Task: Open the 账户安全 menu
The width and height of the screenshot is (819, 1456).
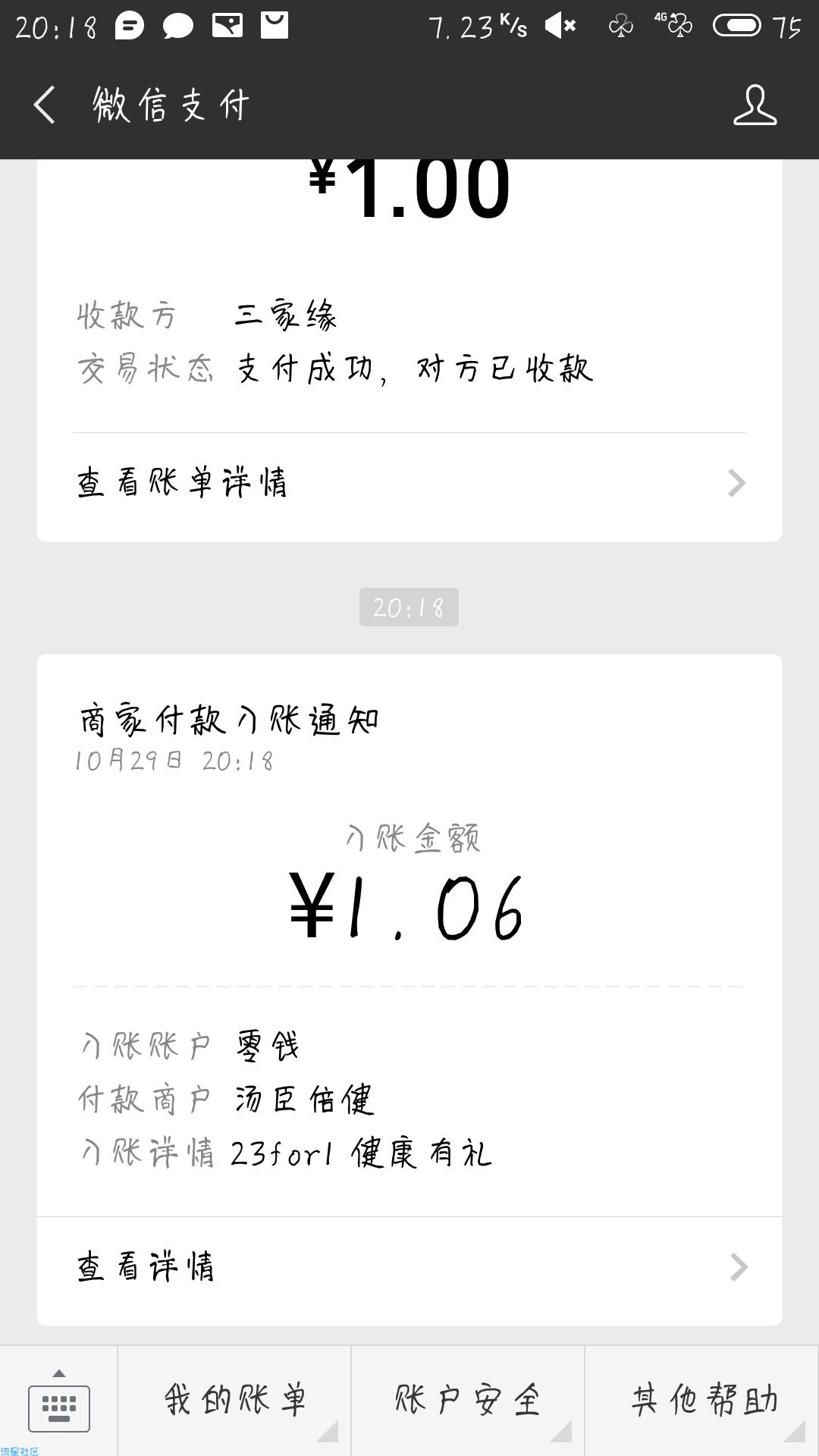Action: click(x=468, y=1401)
